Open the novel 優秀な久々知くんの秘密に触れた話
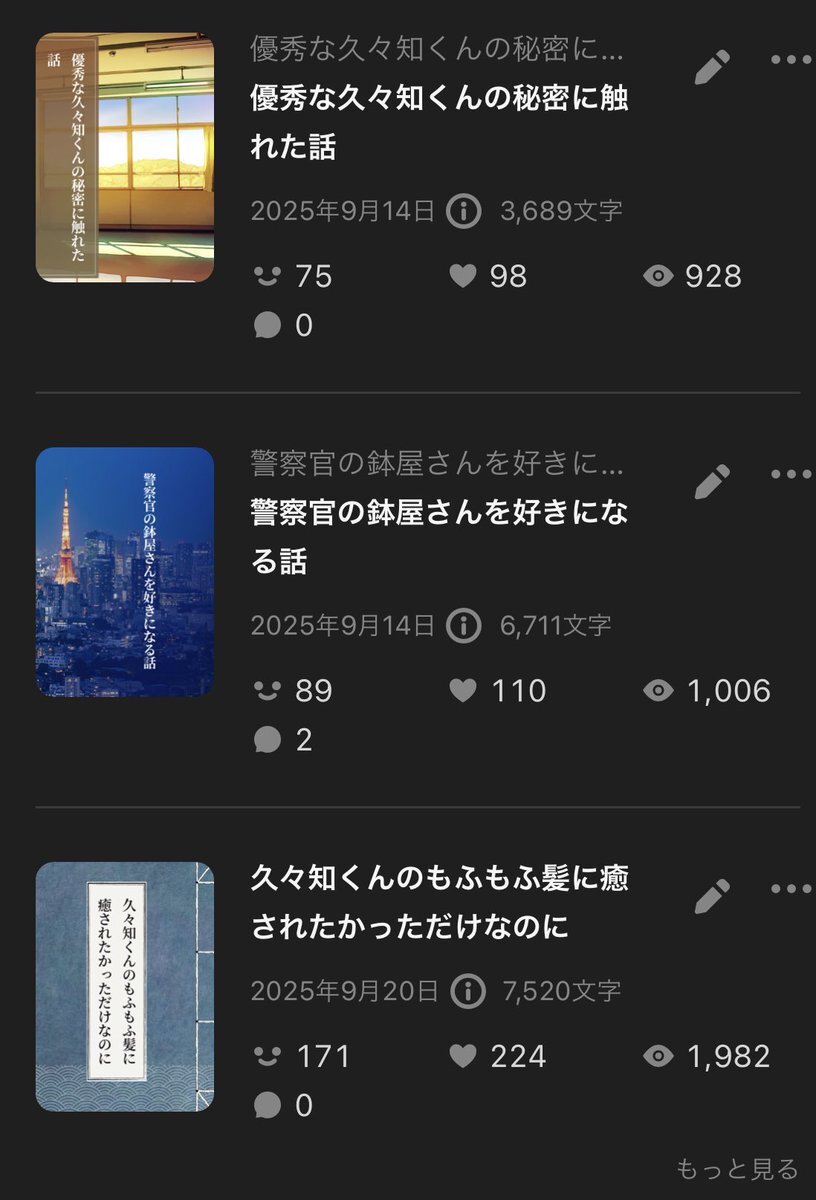 tap(439, 122)
